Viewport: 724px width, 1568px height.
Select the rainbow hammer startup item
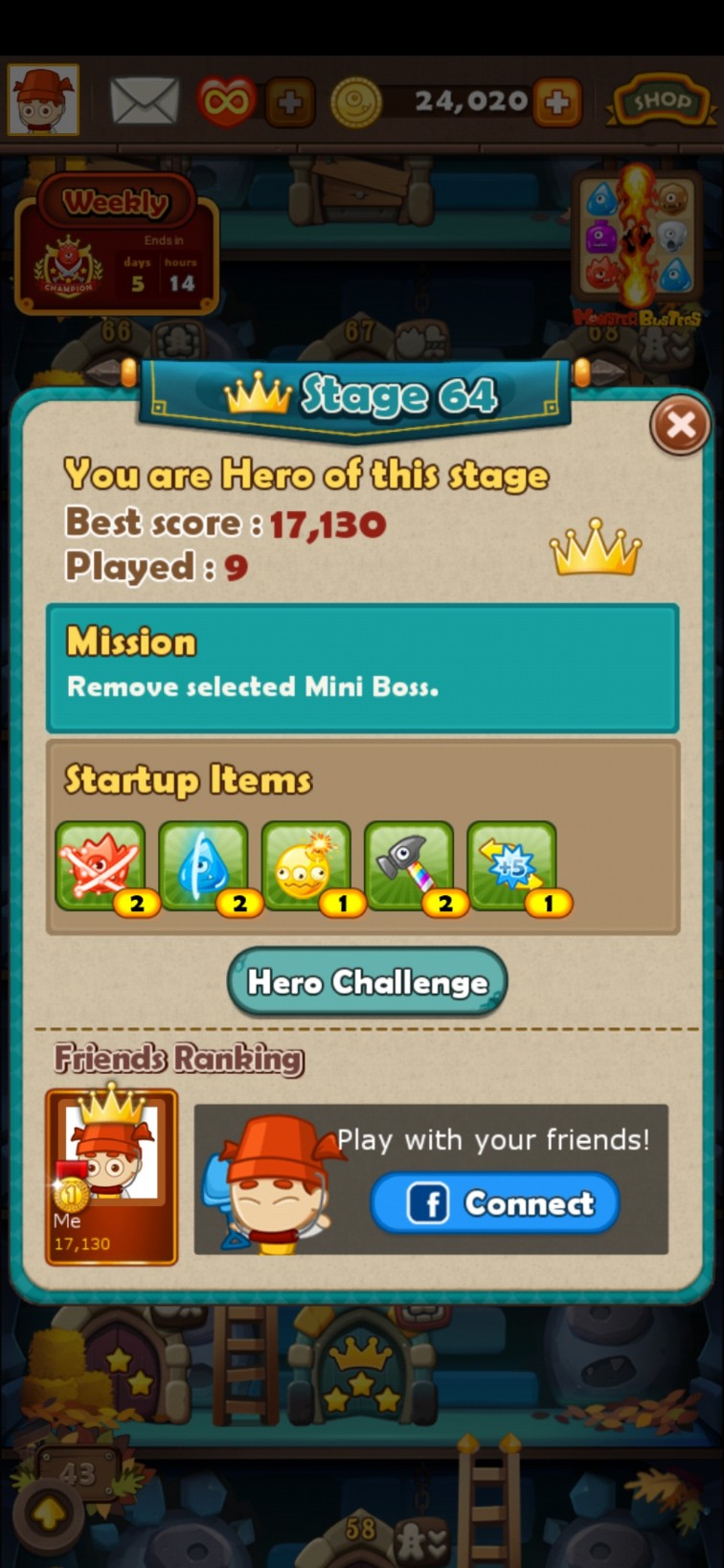[409, 866]
